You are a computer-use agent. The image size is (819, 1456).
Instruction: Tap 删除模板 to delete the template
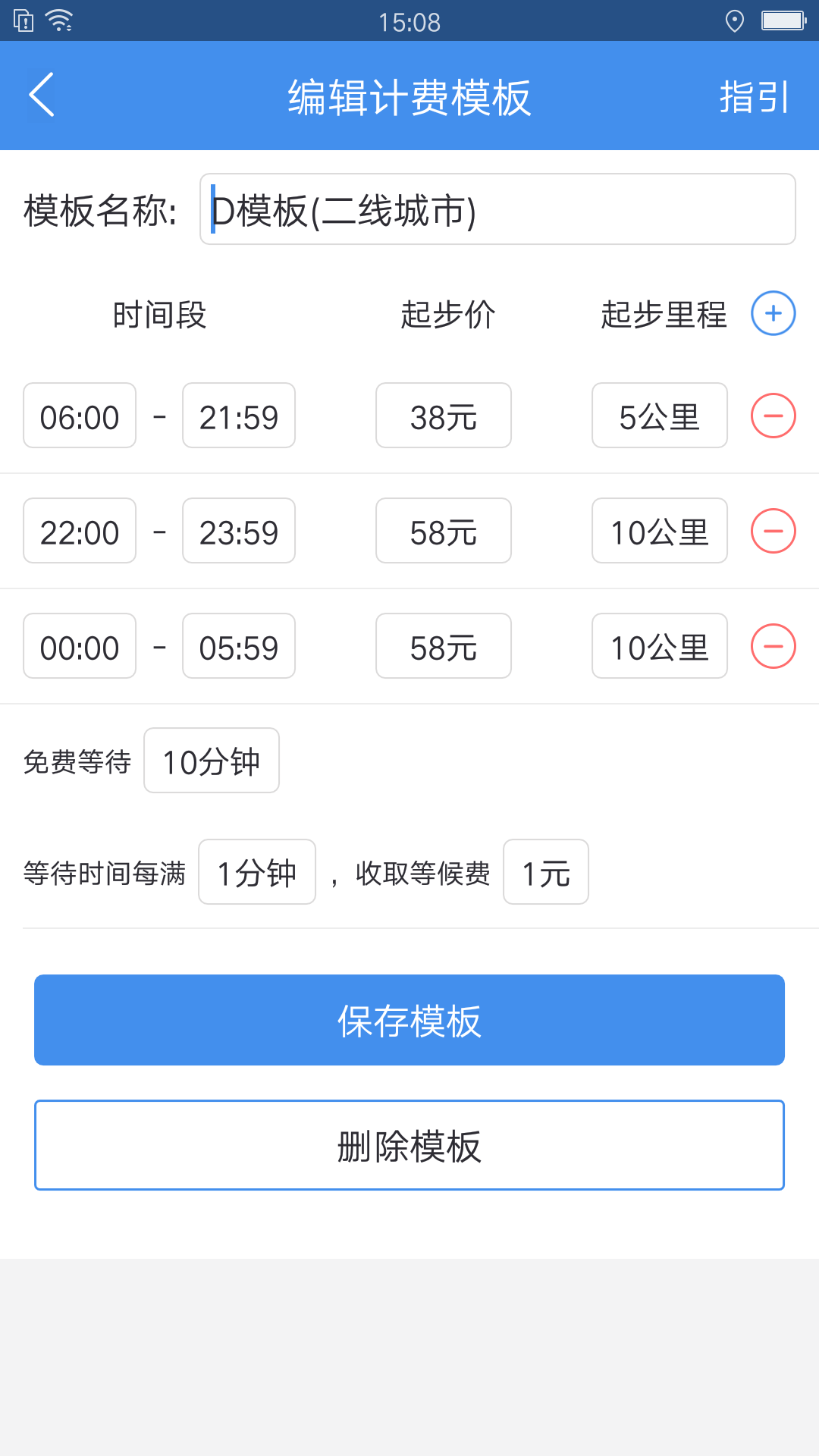[x=409, y=1145]
